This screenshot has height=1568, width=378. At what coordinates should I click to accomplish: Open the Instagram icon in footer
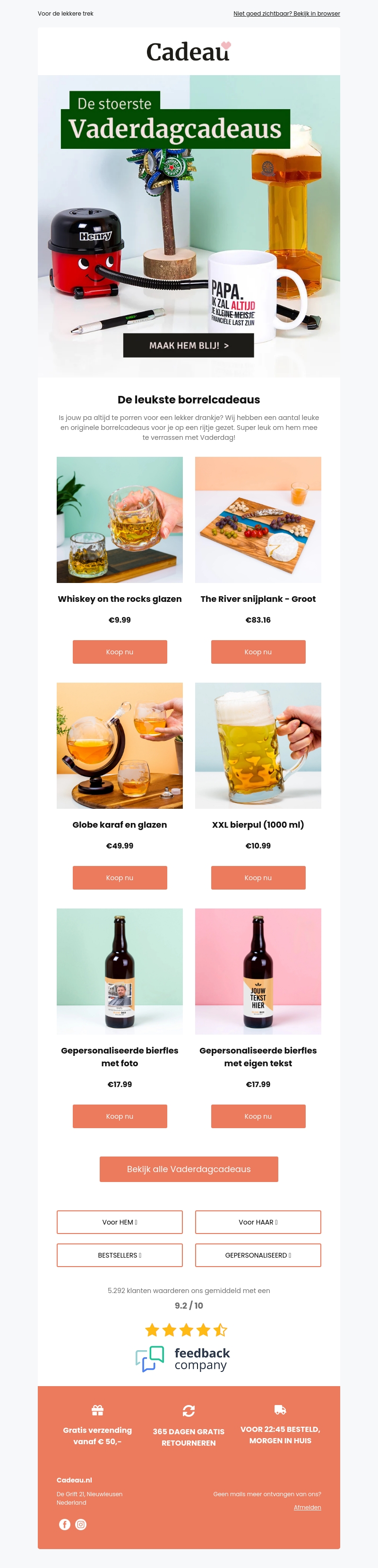pos(81,1524)
